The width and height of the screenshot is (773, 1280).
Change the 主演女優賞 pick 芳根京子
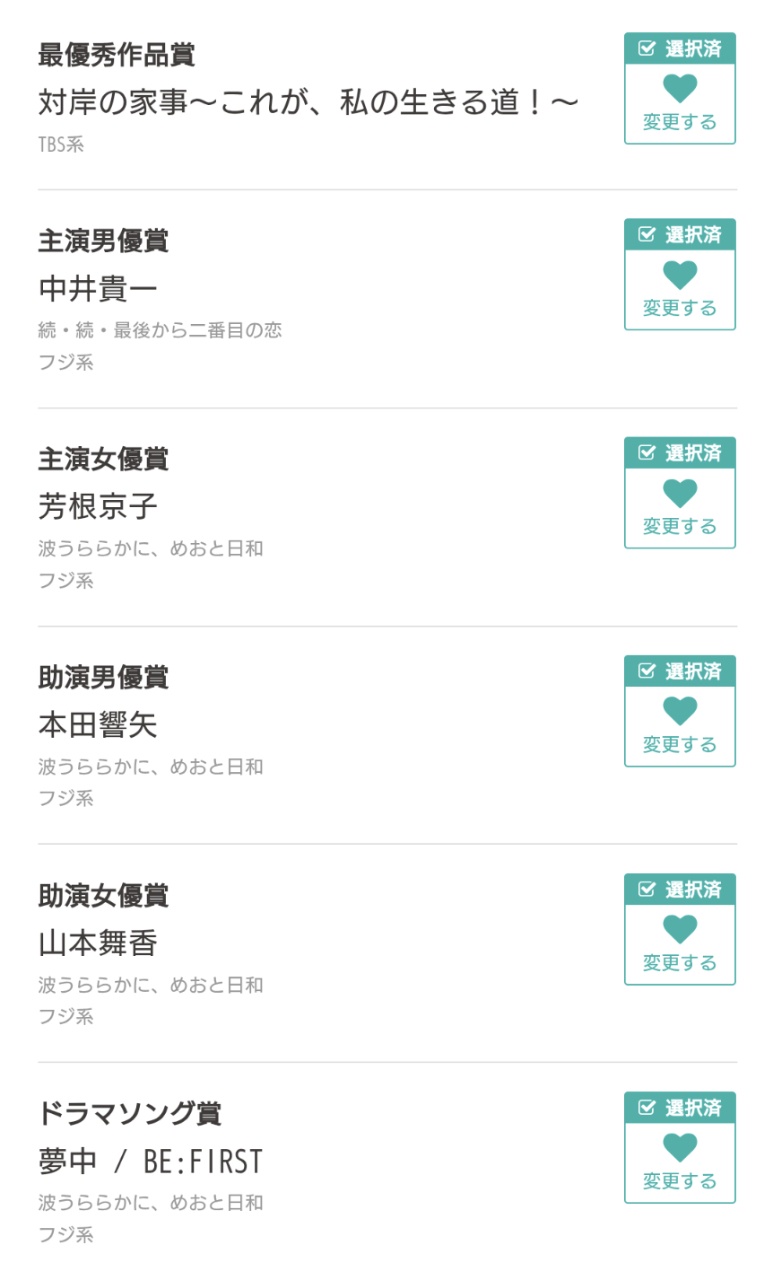click(x=679, y=508)
